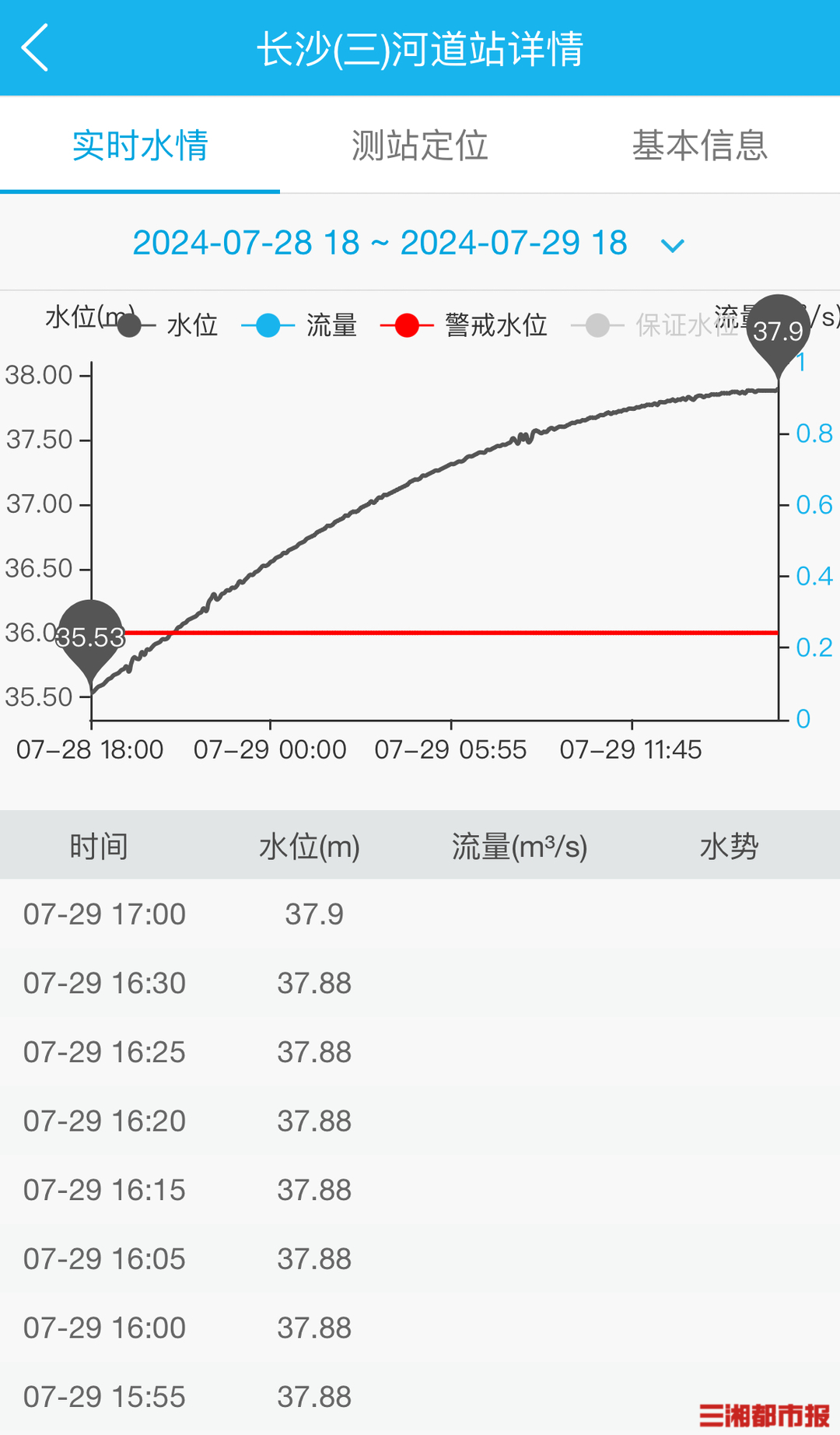This screenshot has width=840, height=1435.
Task: Enable the 保证水位 legend series
Action: (654, 325)
